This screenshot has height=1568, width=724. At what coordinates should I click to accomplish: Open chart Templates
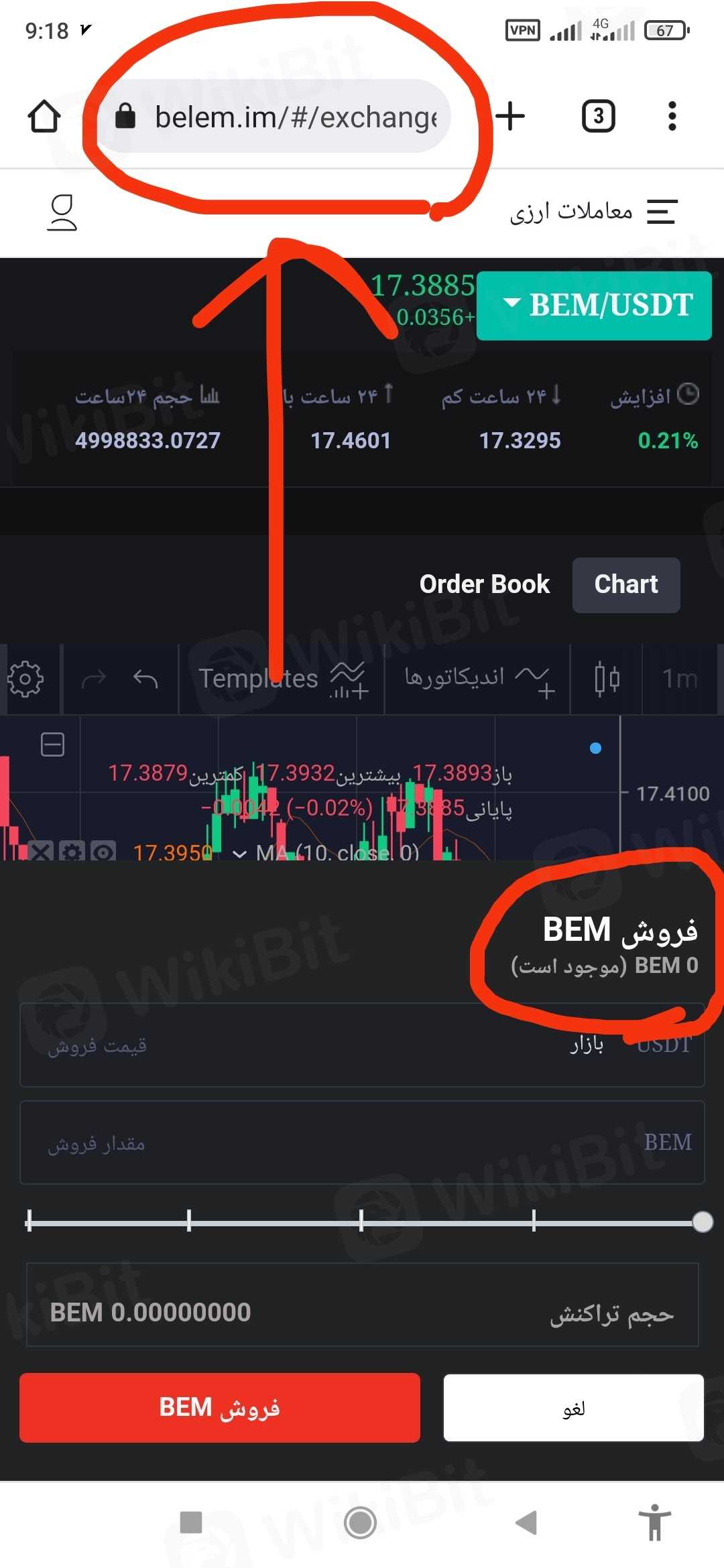coord(282,679)
